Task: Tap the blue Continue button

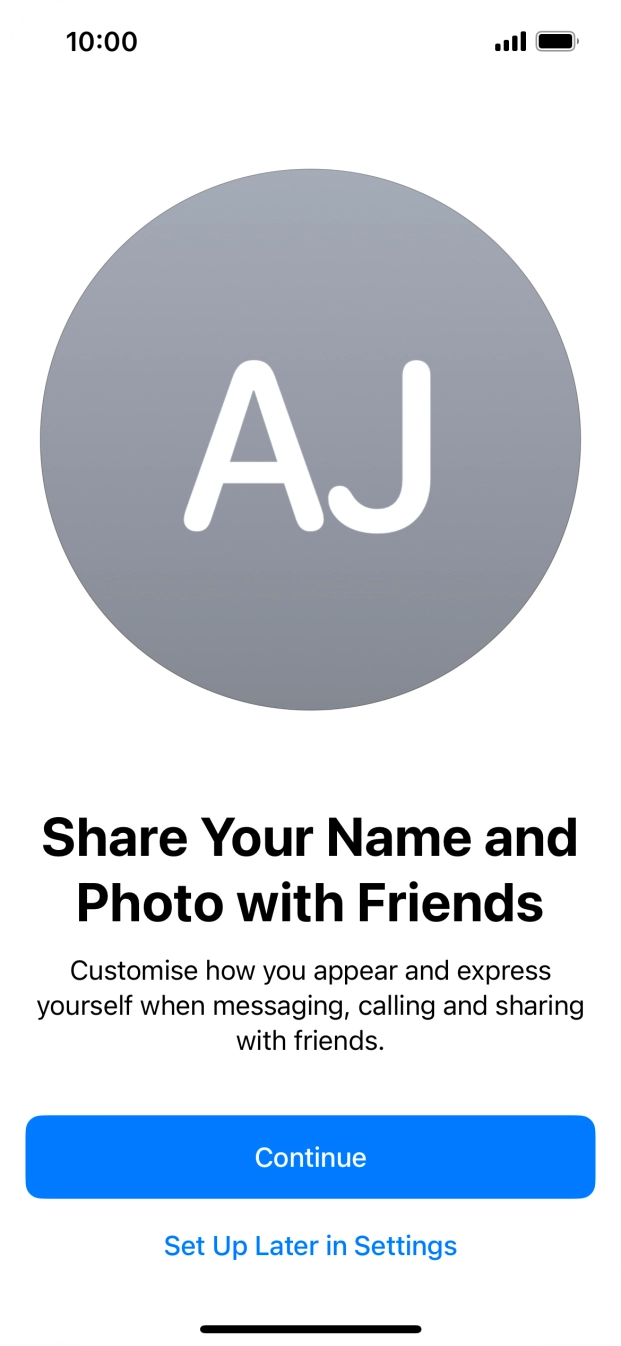Action: pyautogui.click(x=310, y=1157)
